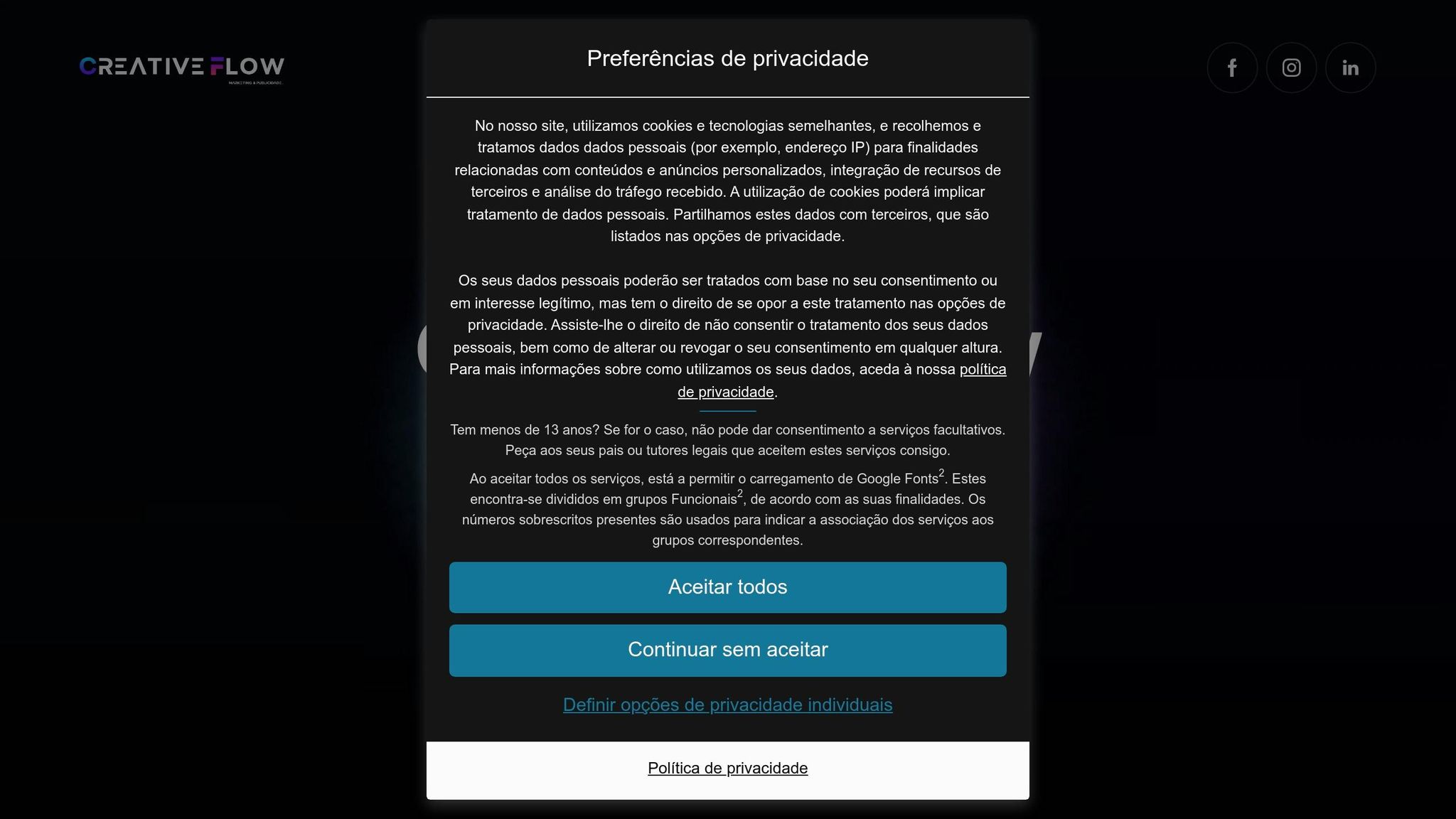The width and height of the screenshot is (1456, 819).
Task: Visit the Instagram profile icon
Action: click(1291, 68)
